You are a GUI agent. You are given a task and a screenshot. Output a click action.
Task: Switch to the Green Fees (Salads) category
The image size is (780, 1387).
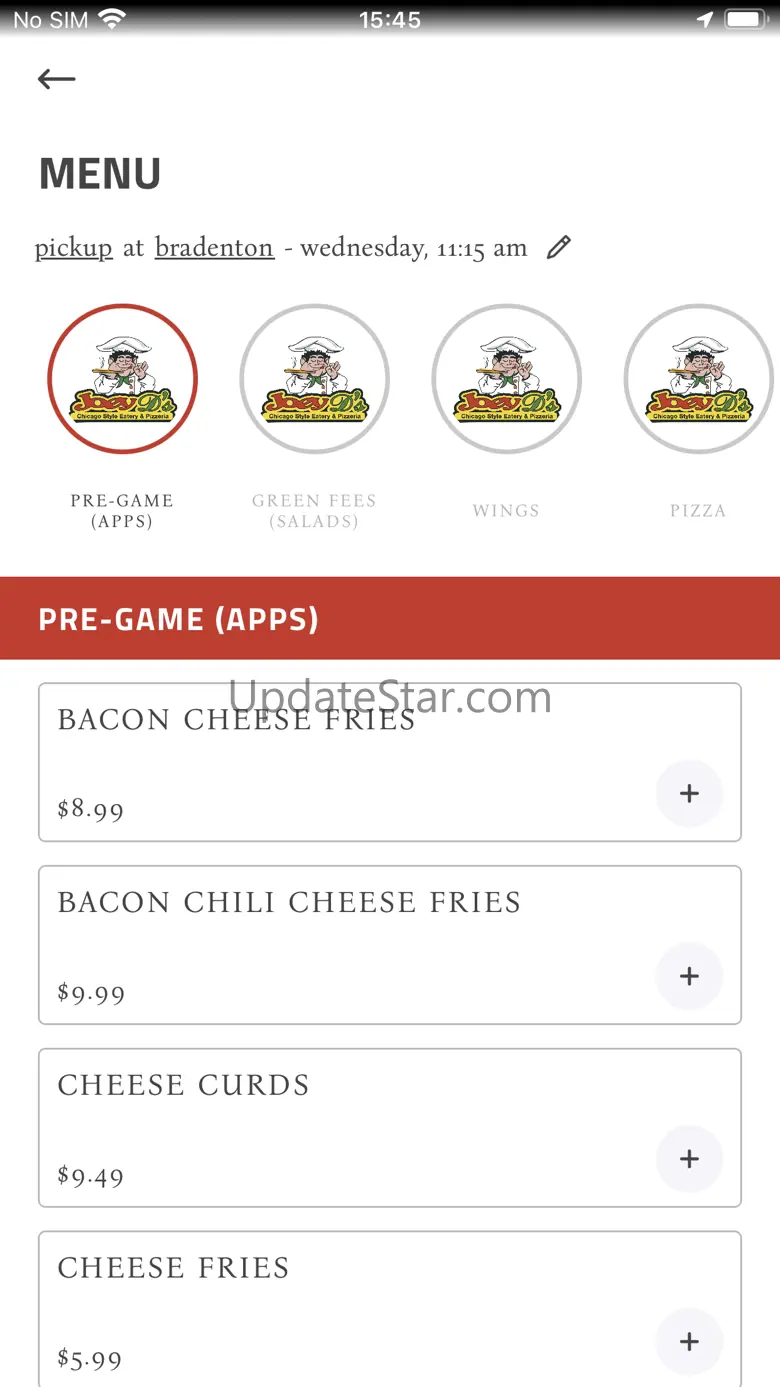tap(314, 379)
